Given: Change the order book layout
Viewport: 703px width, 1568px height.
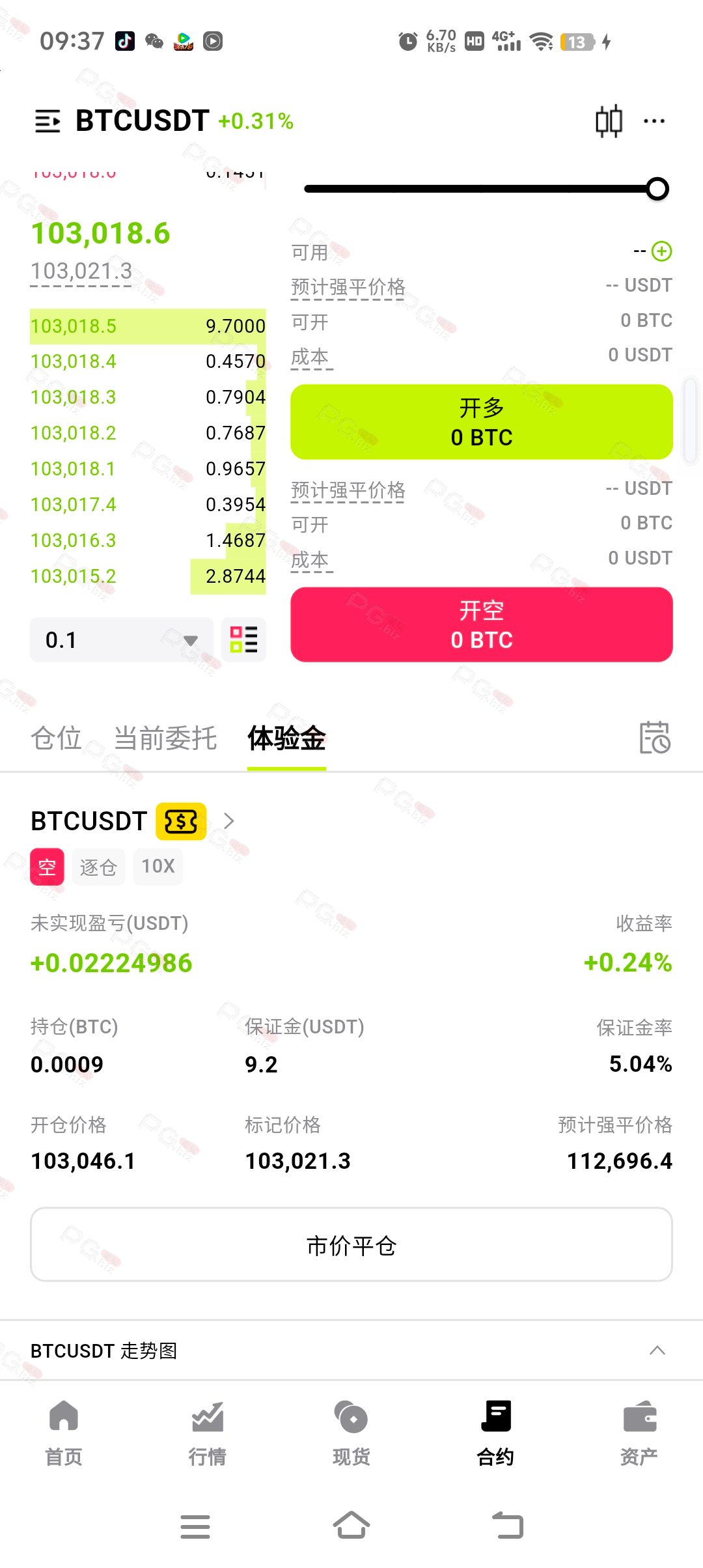Looking at the screenshot, I should (244, 640).
